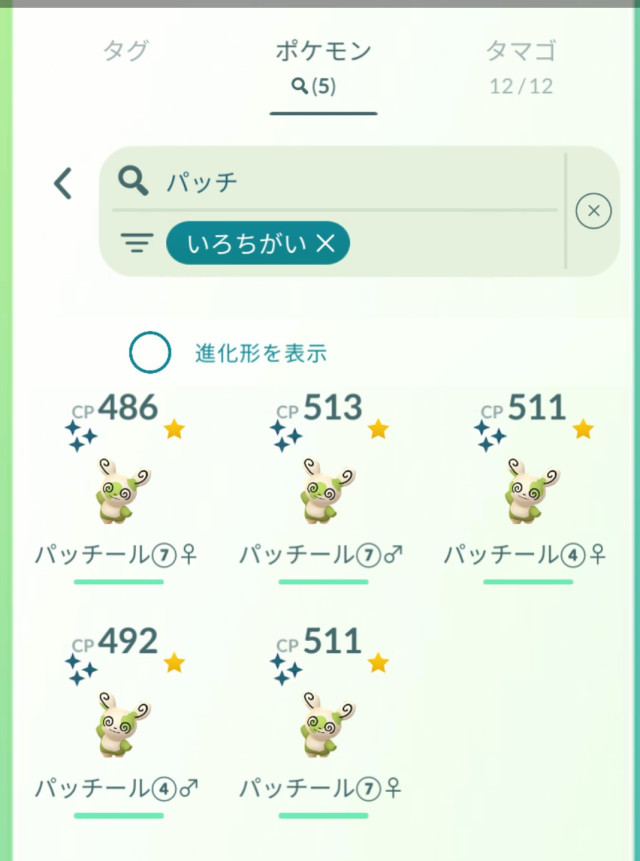Switch to the タグ tab
640x861 pixels.
click(x=126, y=51)
